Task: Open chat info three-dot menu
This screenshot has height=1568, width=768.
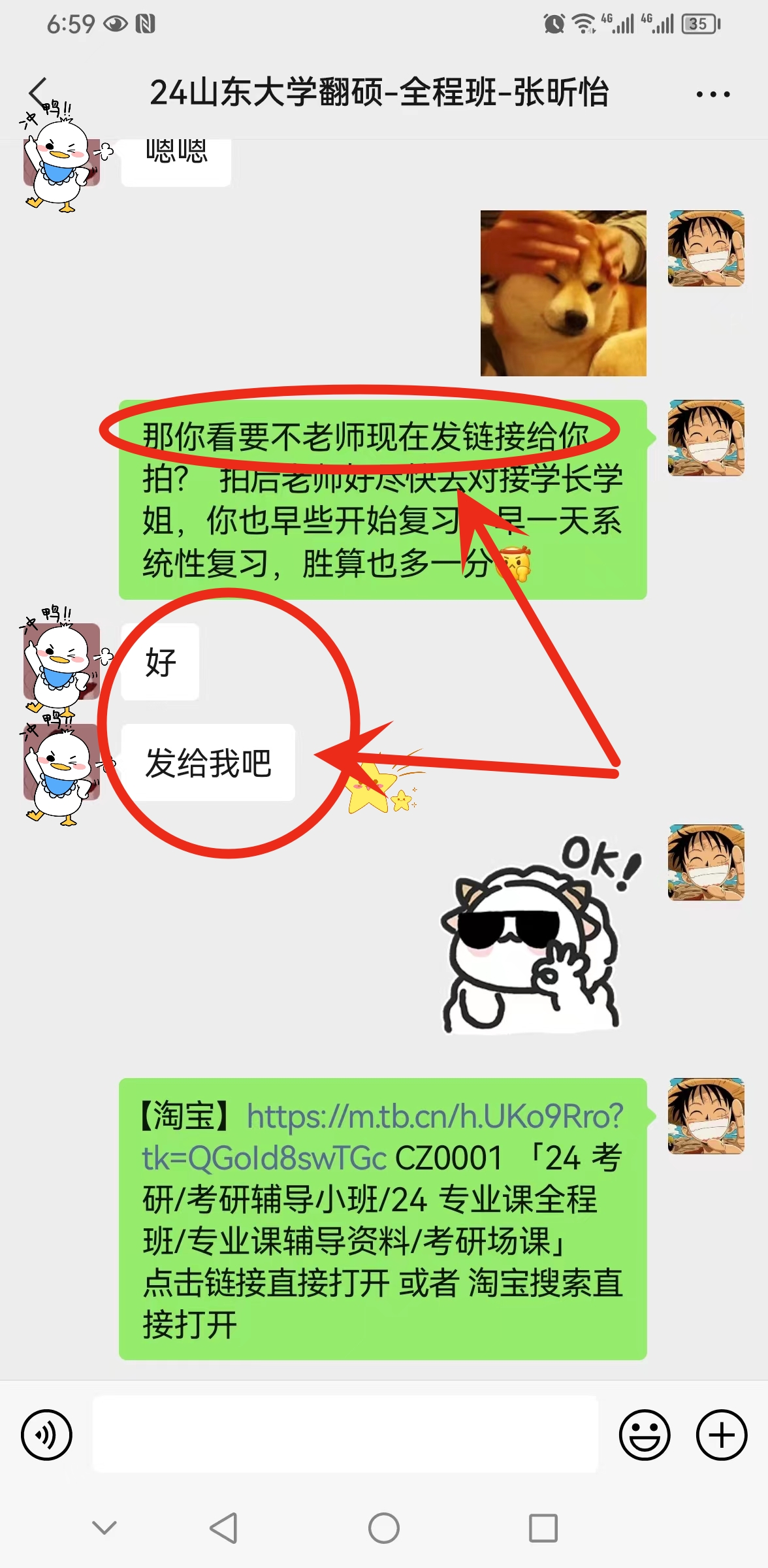Action: point(712,94)
